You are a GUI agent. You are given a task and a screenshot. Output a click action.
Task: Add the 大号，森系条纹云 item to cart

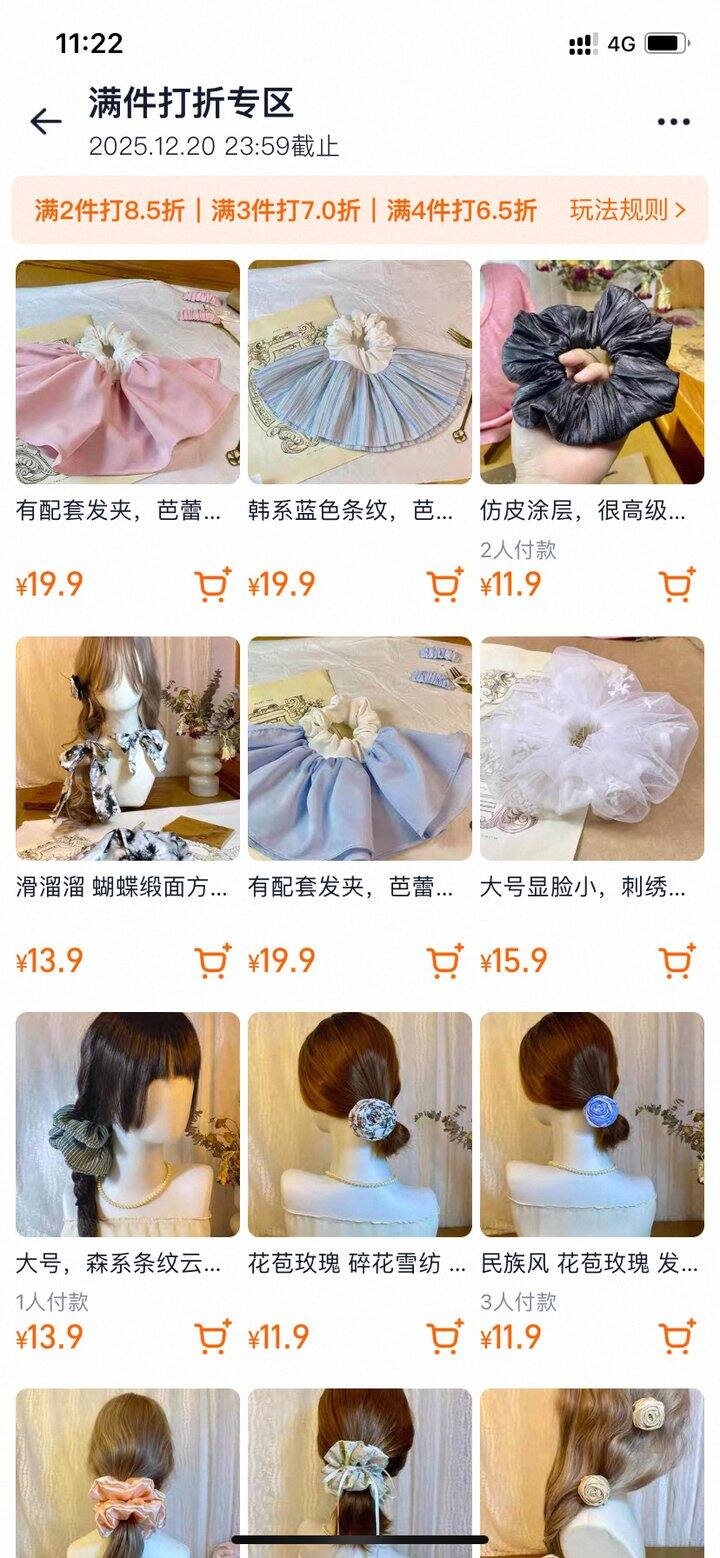213,1337
